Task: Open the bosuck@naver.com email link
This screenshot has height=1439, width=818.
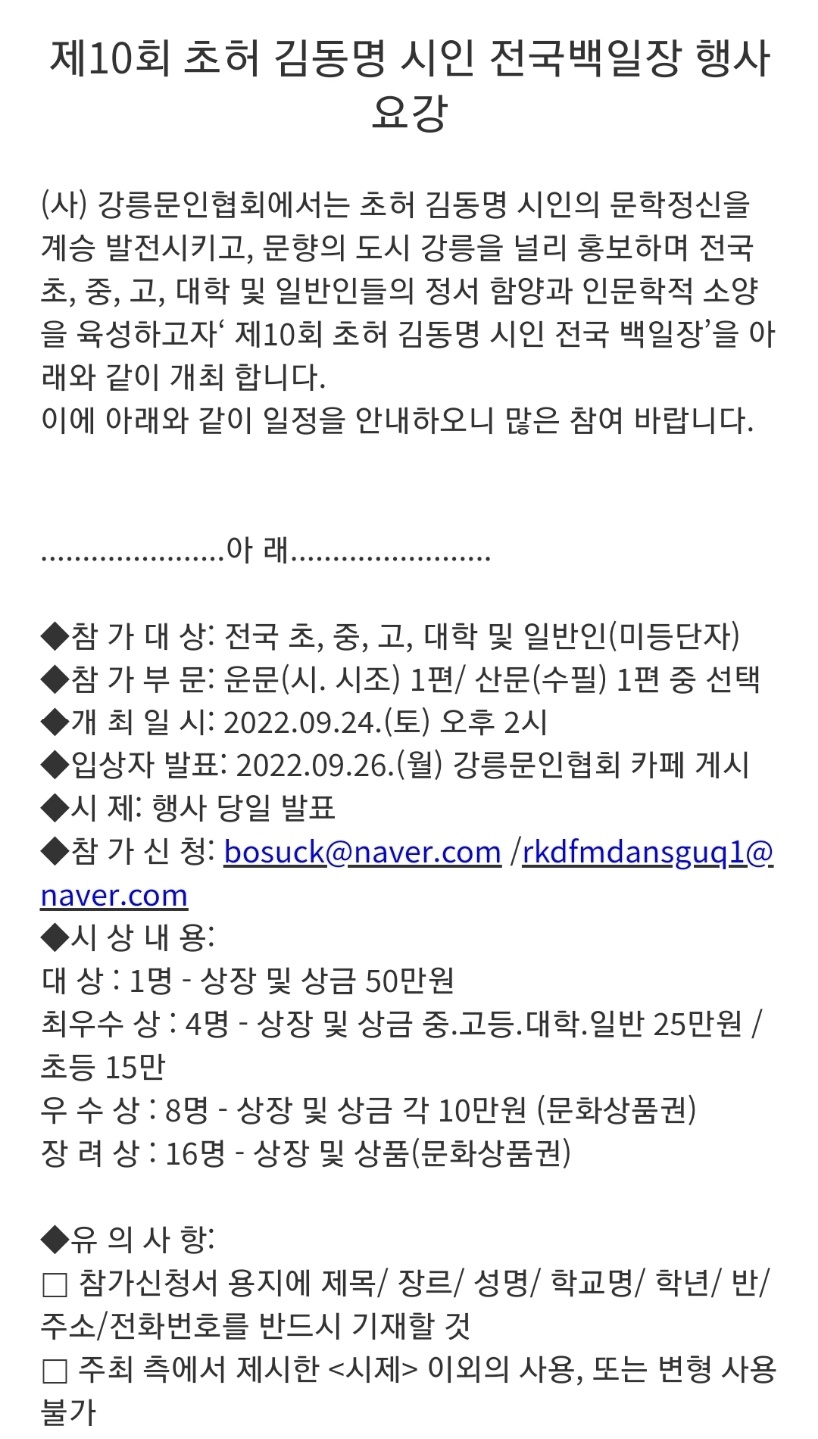Action: 362,852
